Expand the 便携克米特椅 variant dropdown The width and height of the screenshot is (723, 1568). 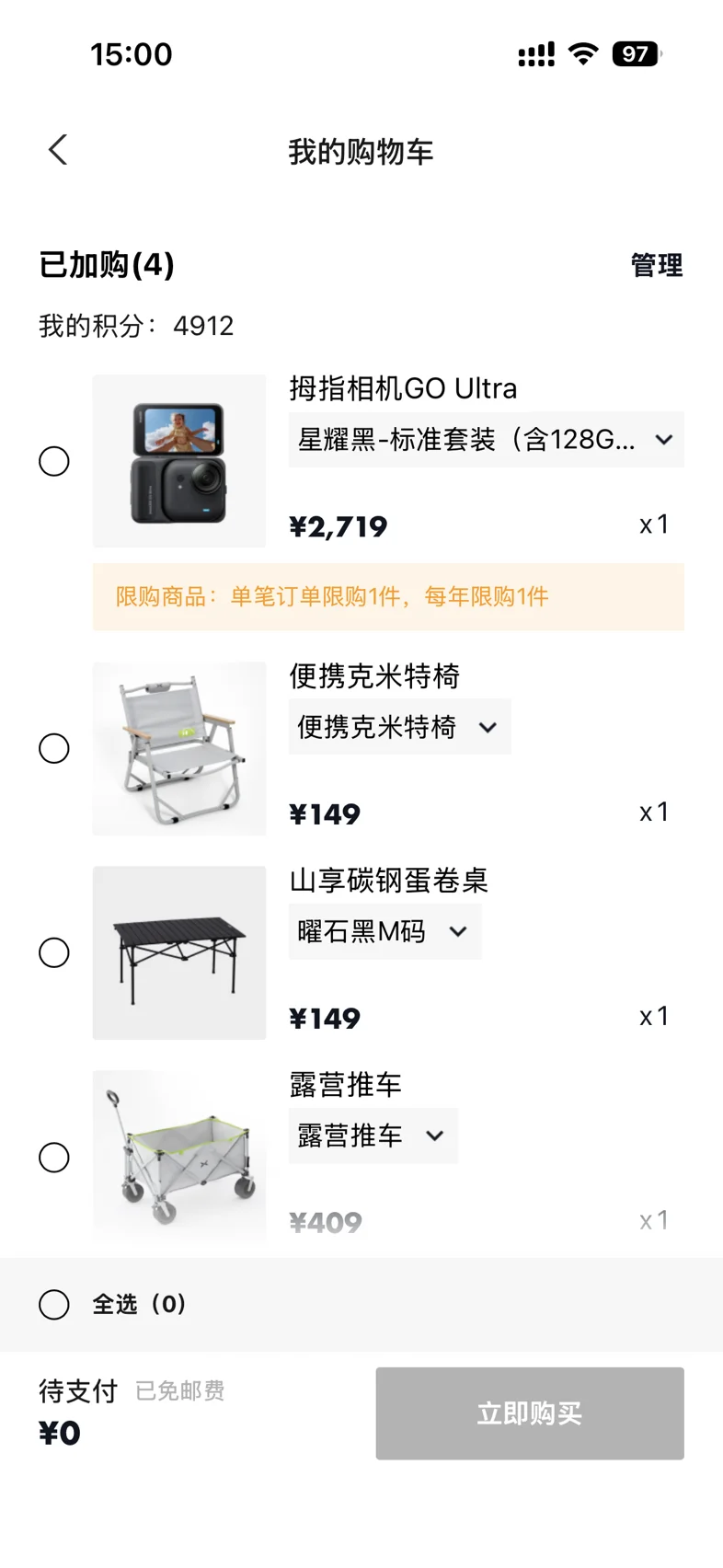pyautogui.click(x=399, y=727)
